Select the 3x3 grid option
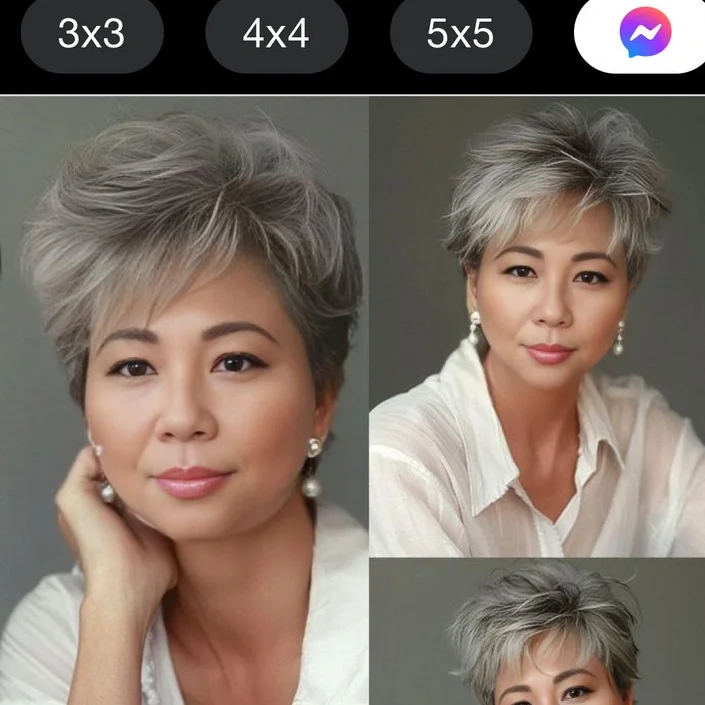 coord(92,35)
